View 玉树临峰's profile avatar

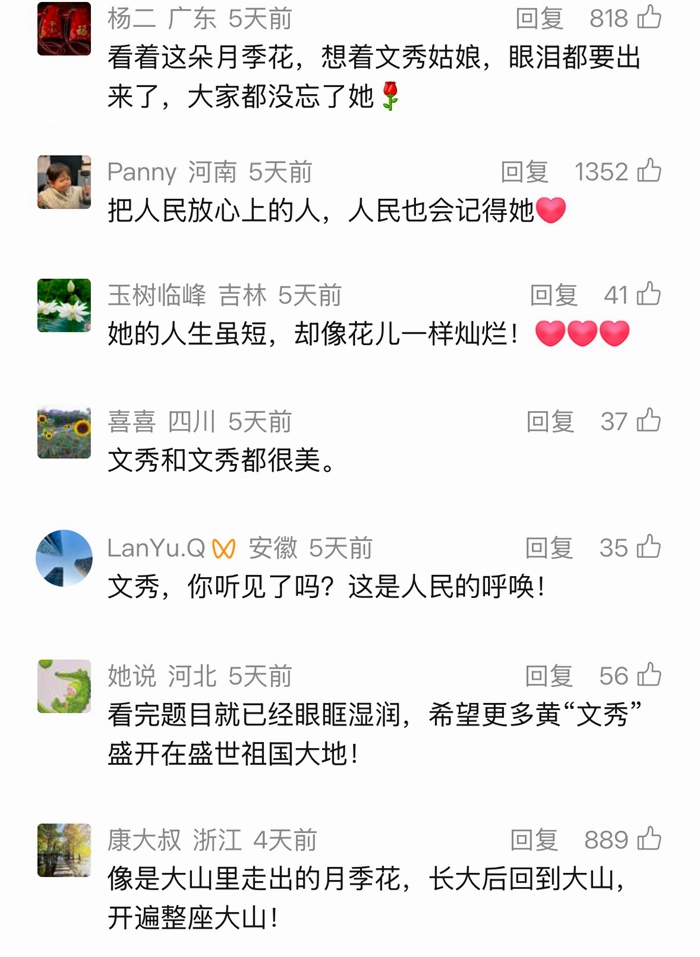(64, 305)
